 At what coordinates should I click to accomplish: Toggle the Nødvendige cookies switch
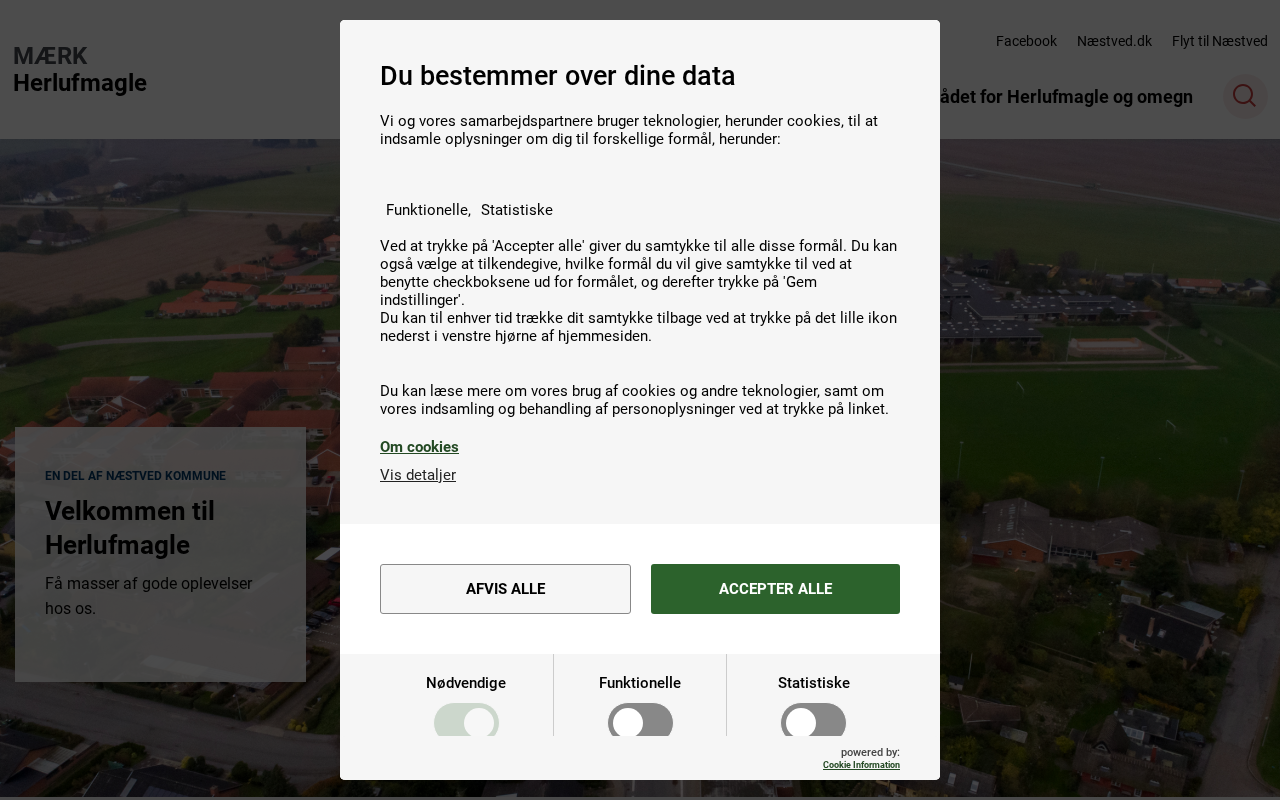[466, 721]
